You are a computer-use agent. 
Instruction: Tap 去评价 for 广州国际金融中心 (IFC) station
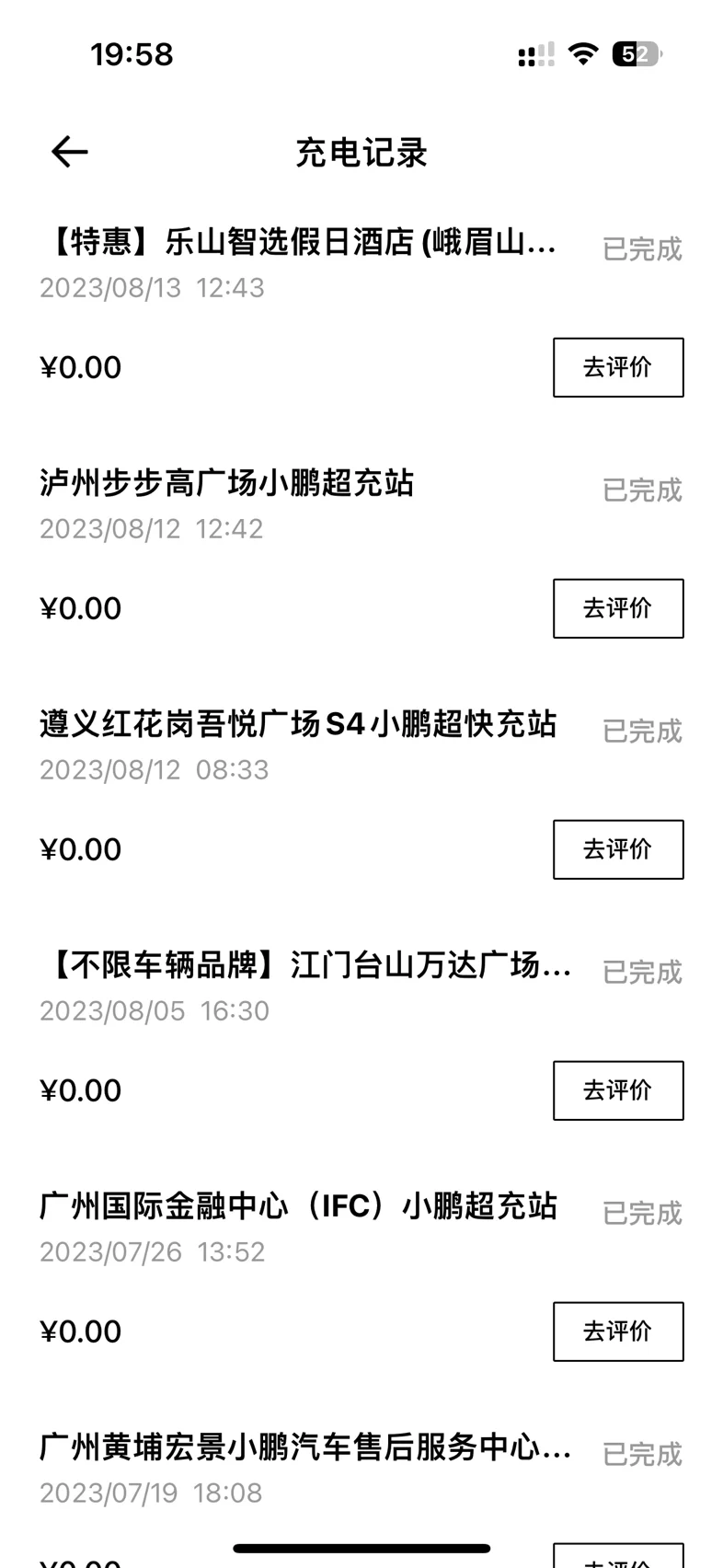pyautogui.click(x=618, y=1332)
